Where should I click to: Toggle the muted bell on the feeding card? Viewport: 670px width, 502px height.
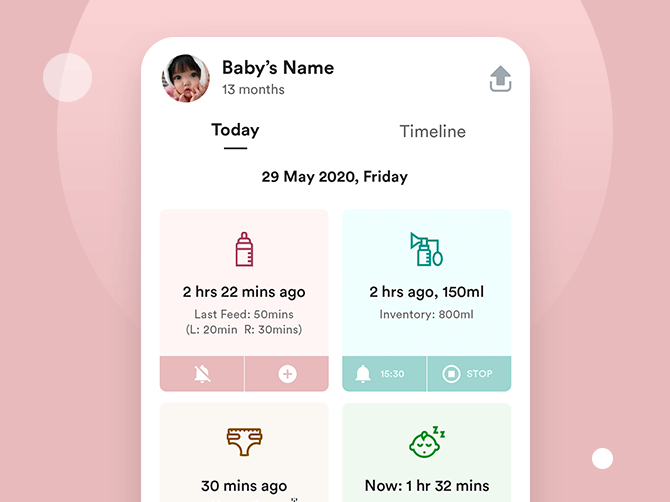(x=202, y=374)
